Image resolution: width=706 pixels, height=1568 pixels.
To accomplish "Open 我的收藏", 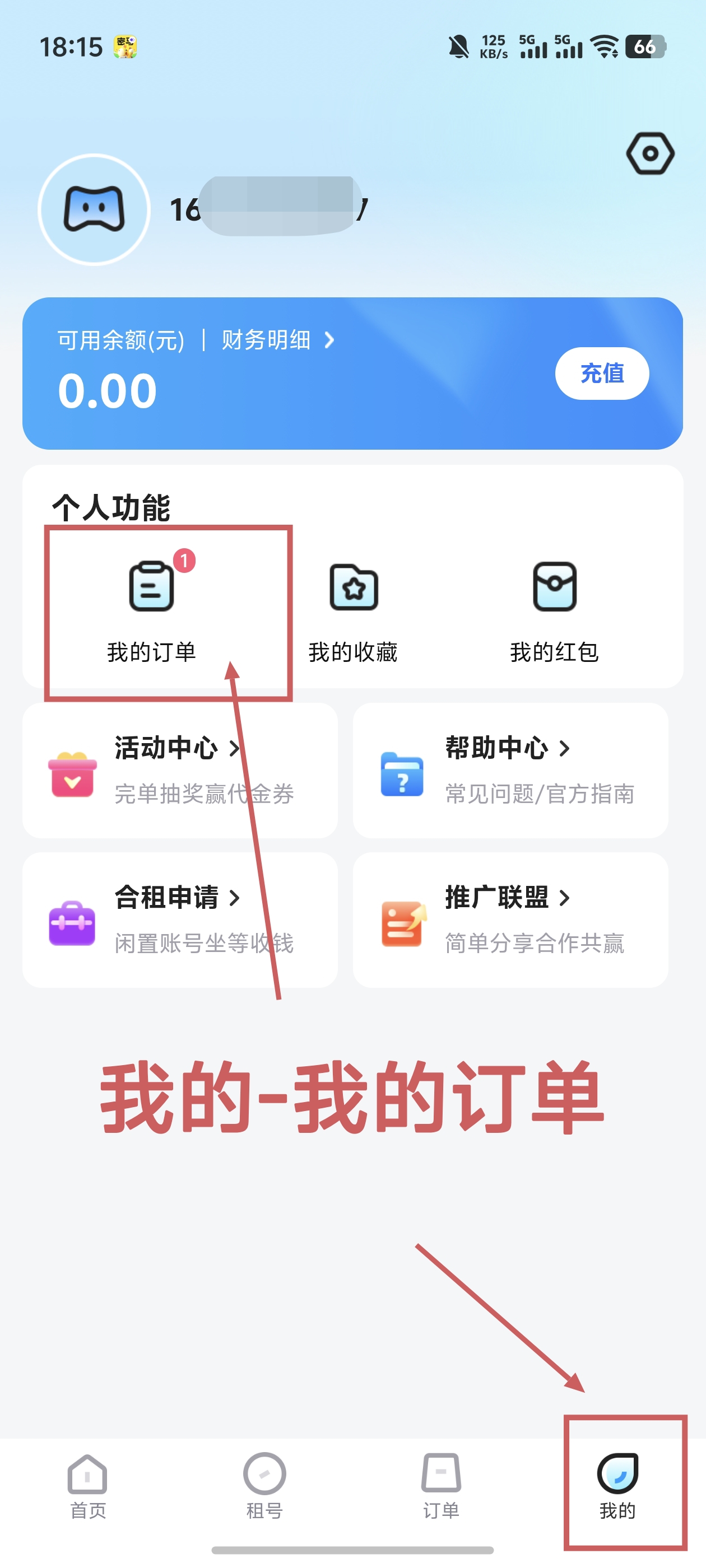I will [354, 612].
